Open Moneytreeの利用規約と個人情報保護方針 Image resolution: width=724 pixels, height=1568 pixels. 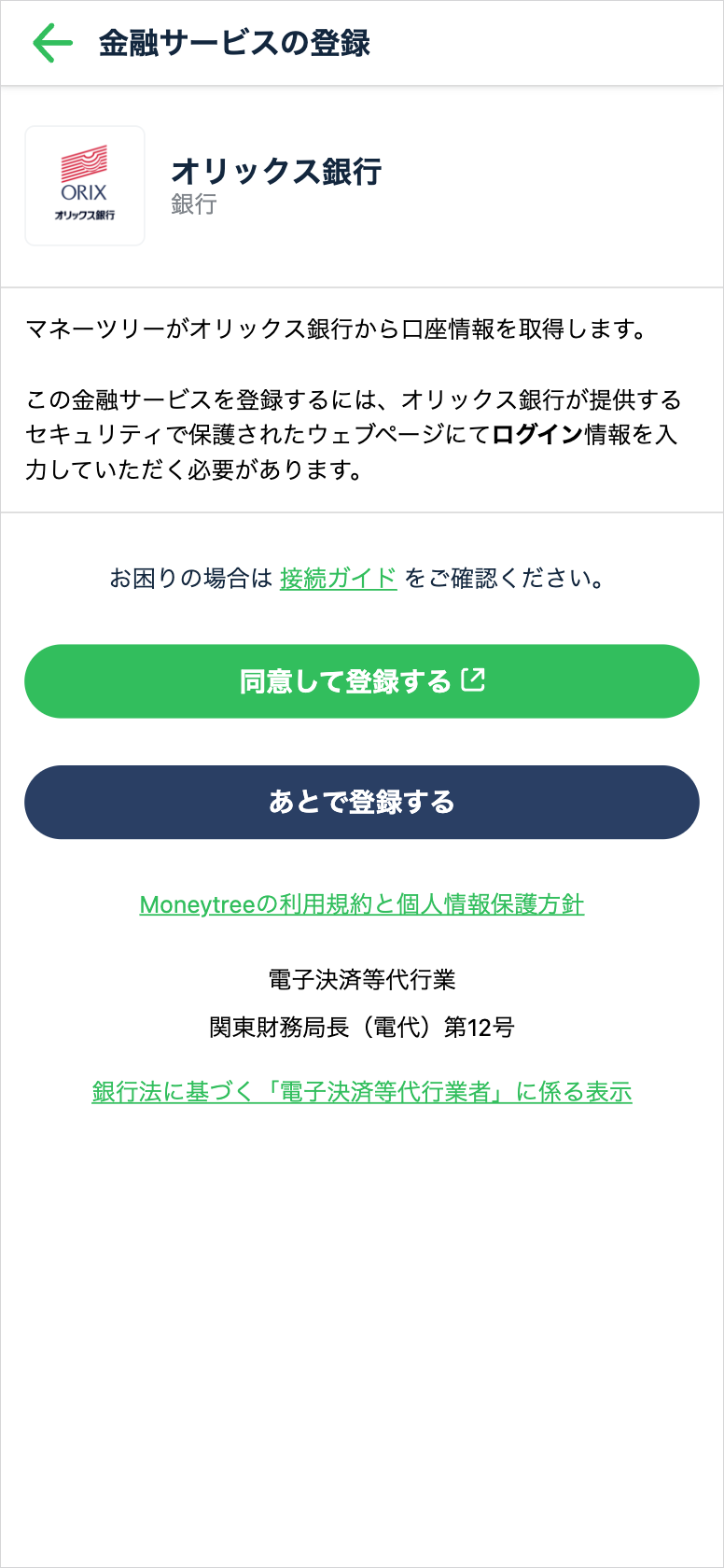pos(362,904)
